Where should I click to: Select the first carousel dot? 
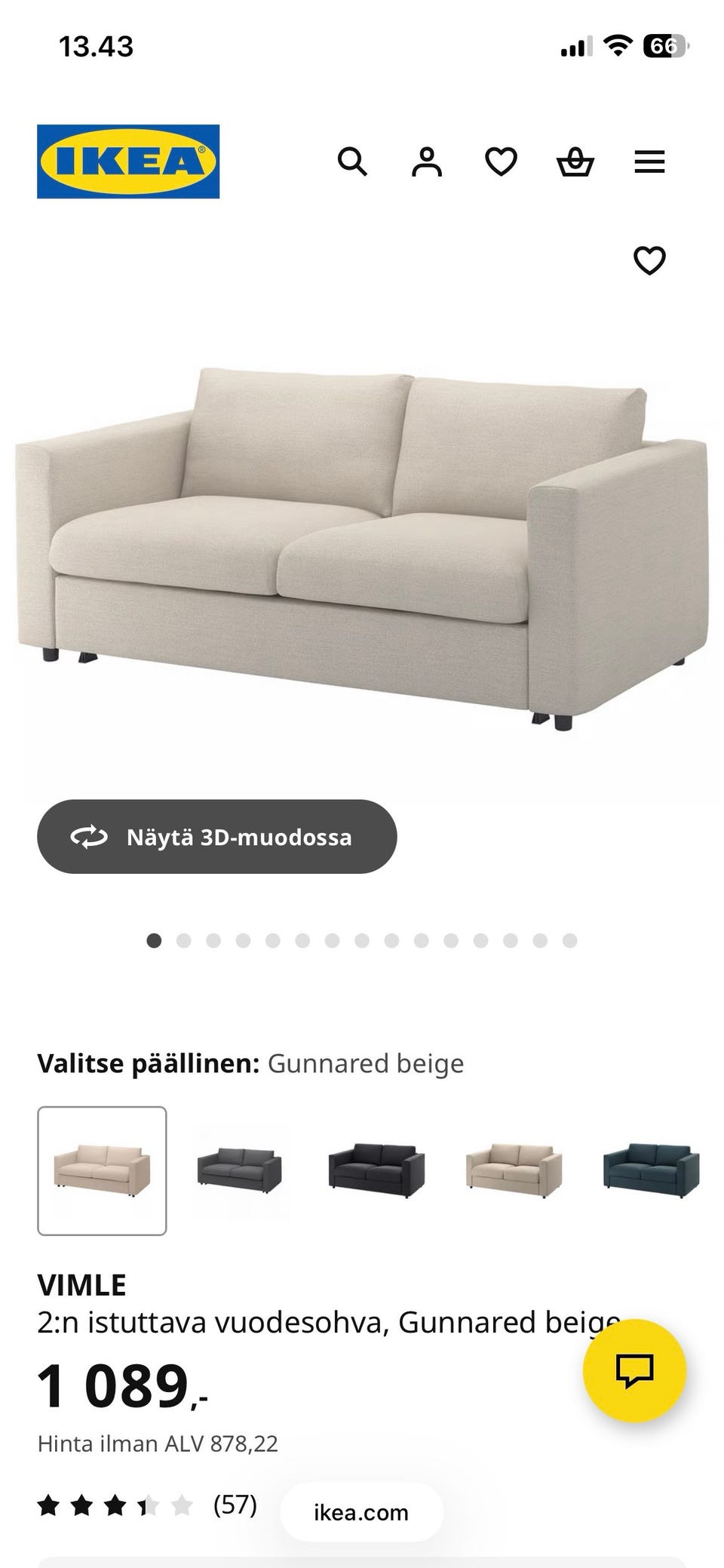[x=154, y=941]
